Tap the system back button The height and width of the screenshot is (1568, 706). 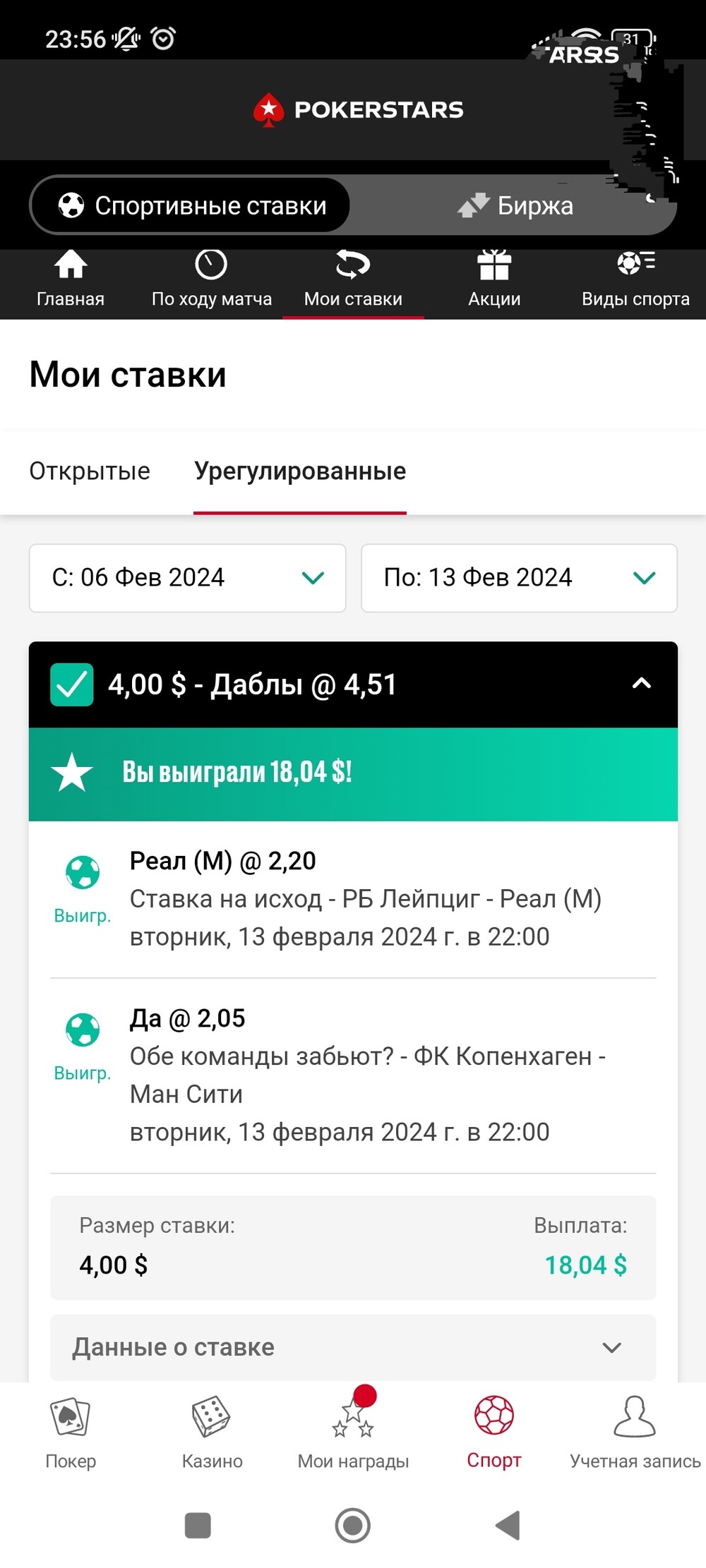point(508,1525)
